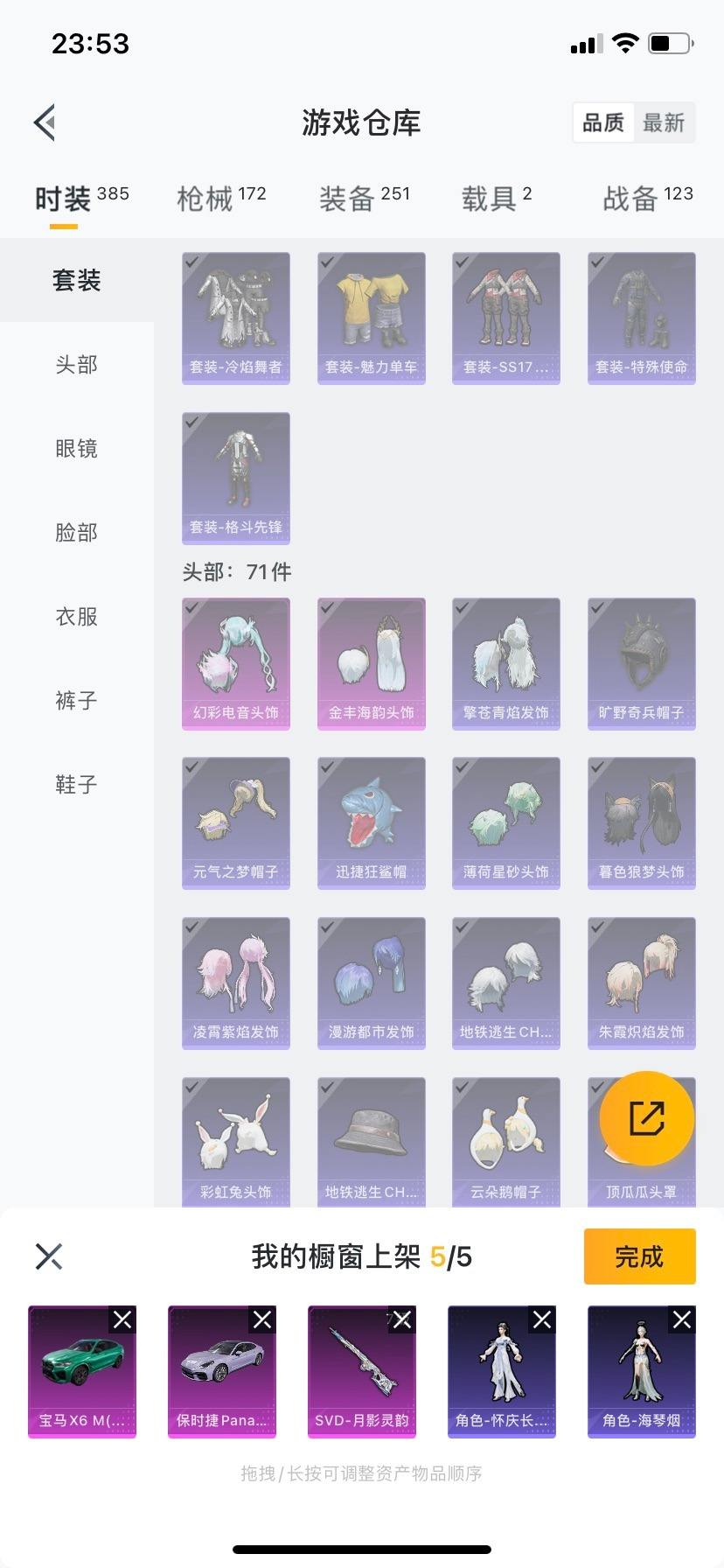Select the 迅捷狂鲨帽 item
Viewport: 724px width, 1568px height.
(x=371, y=822)
